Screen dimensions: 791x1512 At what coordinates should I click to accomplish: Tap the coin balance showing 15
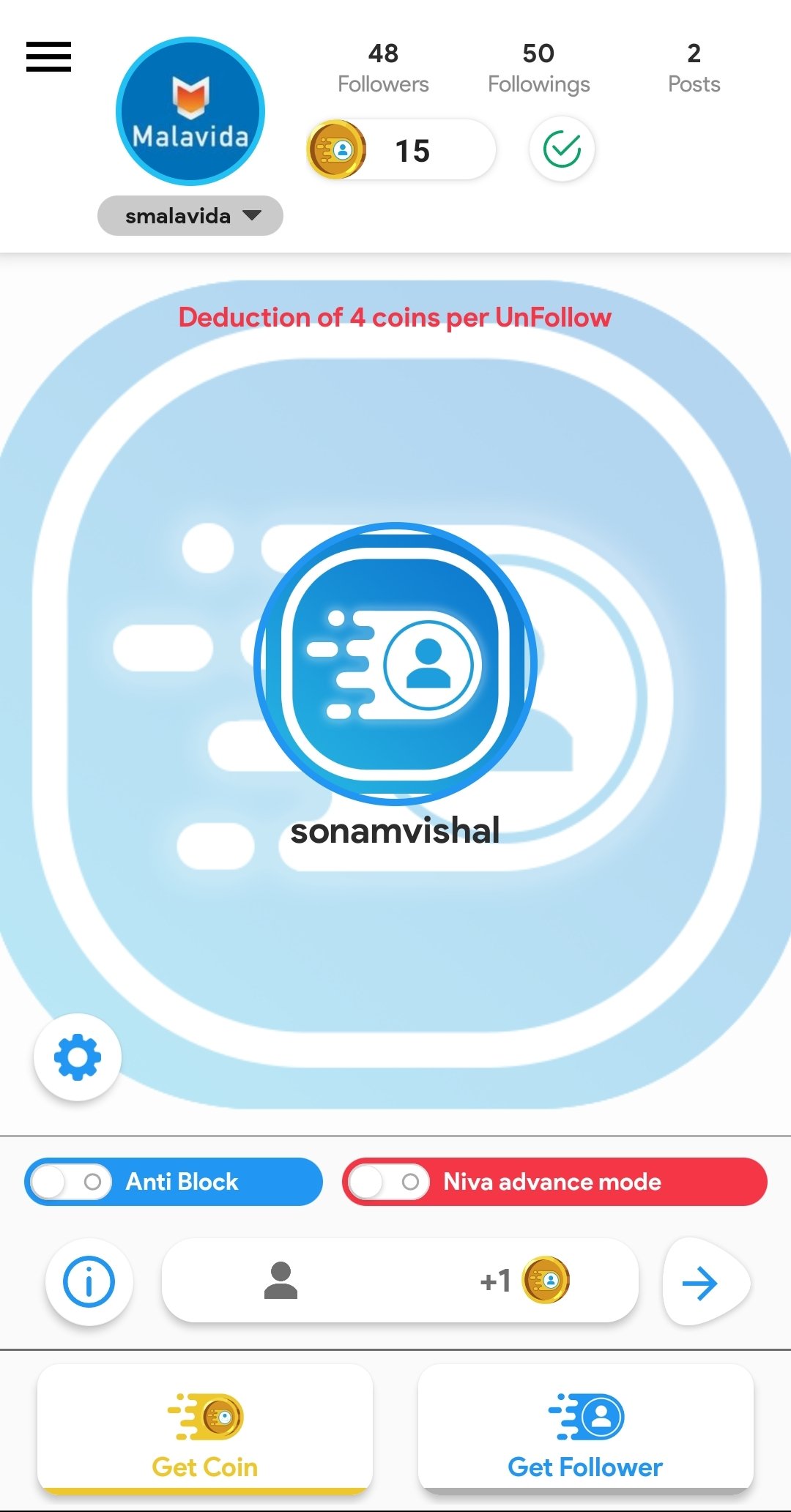pyautogui.click(x=401, y=150)
